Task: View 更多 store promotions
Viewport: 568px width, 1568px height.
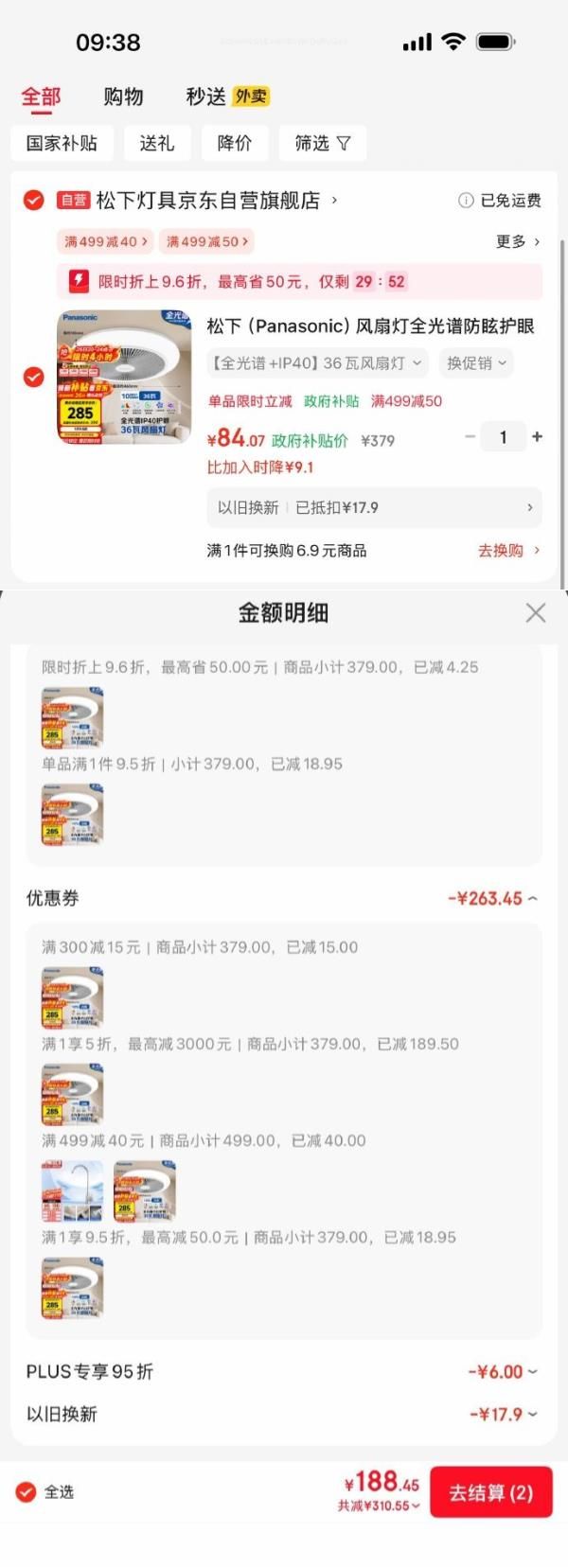Action: [x=518, y=241]
